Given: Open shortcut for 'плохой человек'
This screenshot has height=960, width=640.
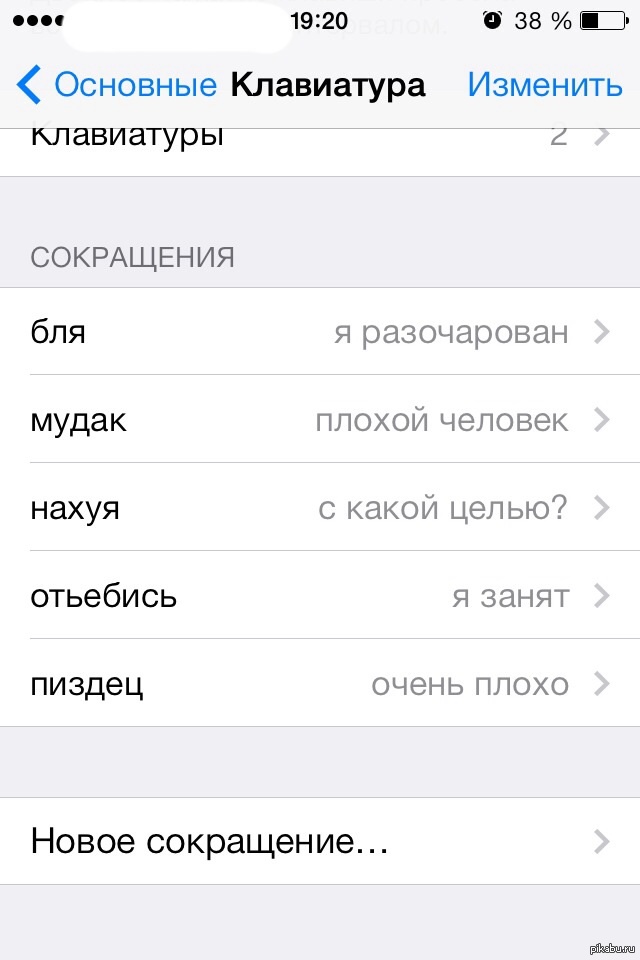Looking at the screenshot, I should pyautogui.click(x=320, y=420).
